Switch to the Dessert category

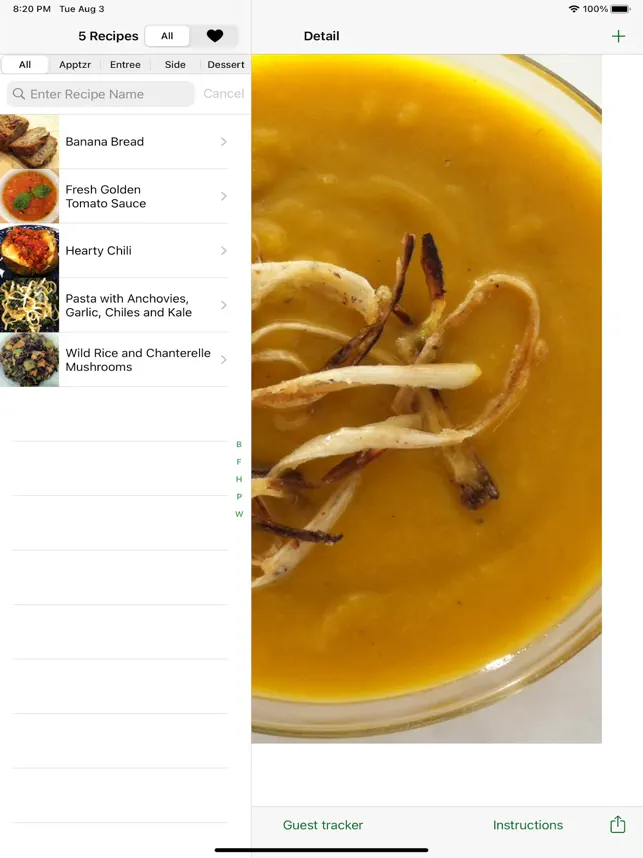[225, 65]
